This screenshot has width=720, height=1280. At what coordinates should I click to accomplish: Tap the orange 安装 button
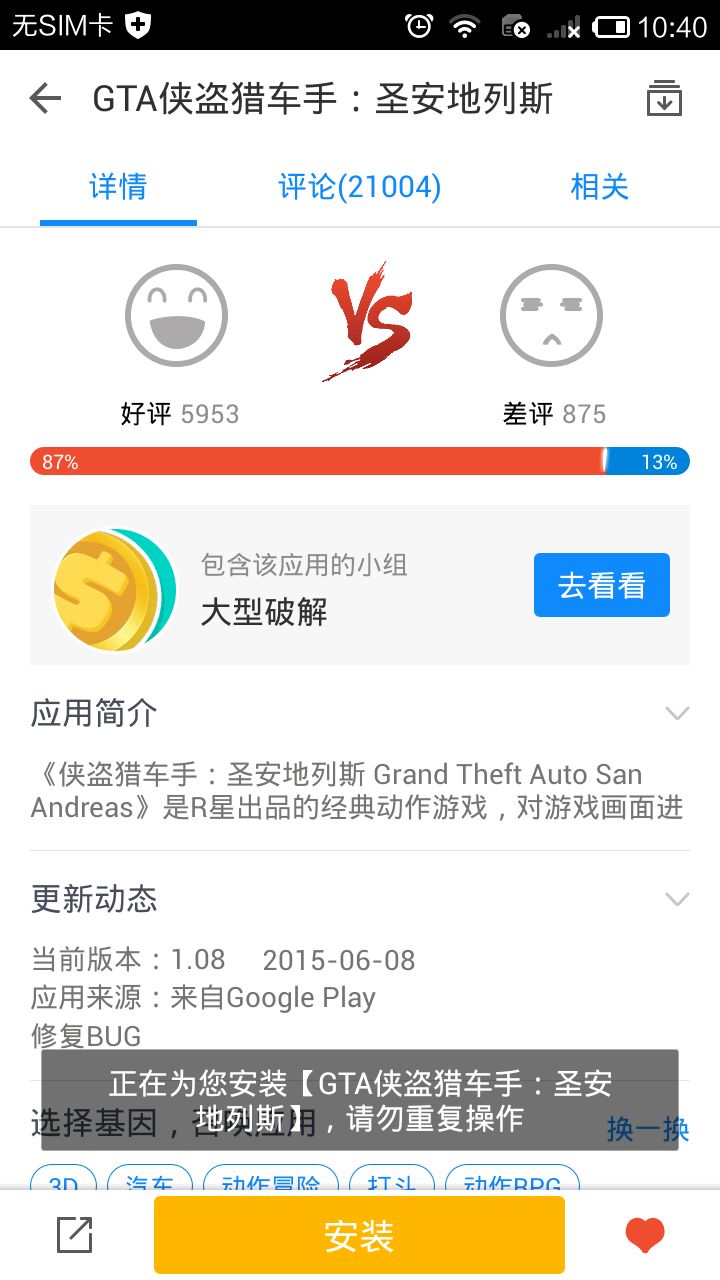(x=359, y=1235)
